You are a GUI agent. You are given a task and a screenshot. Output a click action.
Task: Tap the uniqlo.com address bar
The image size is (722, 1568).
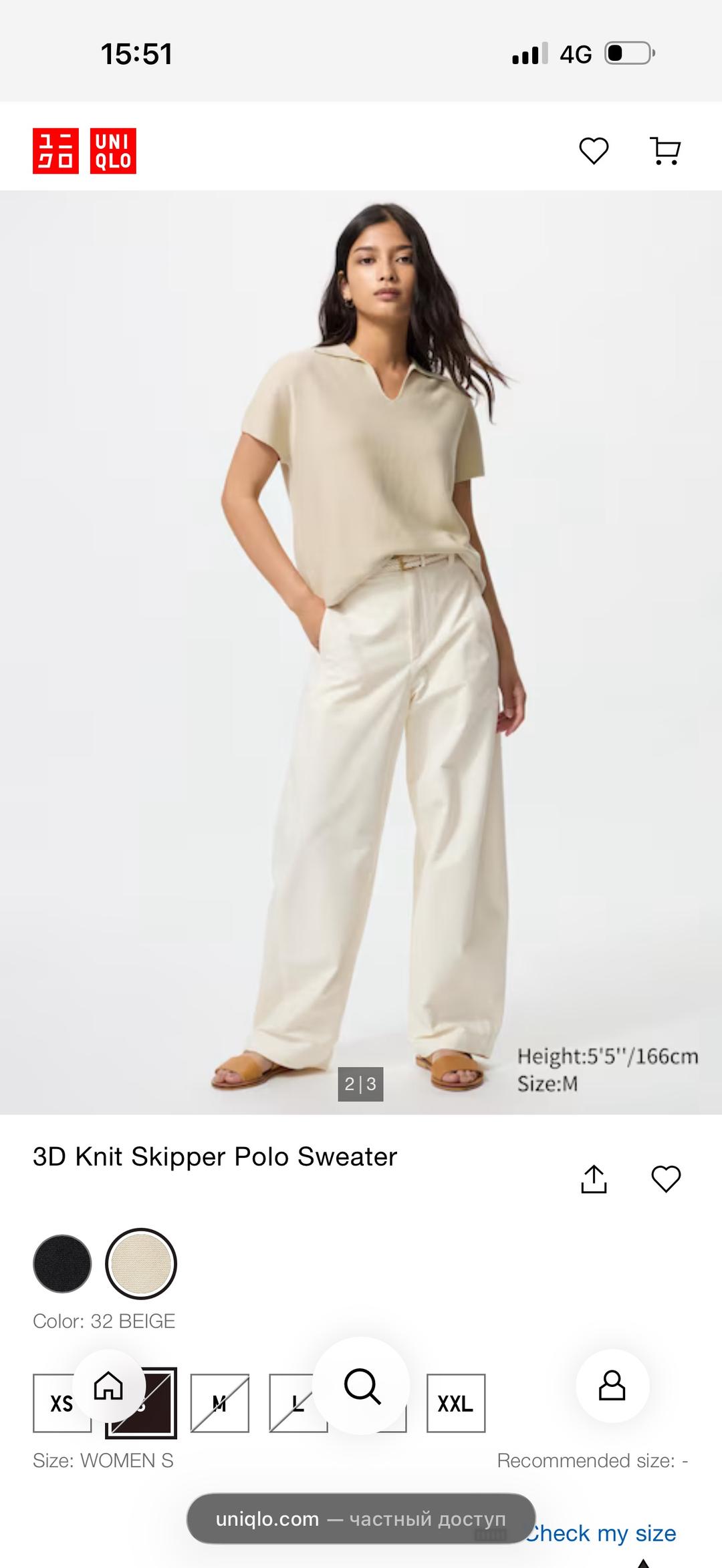[361, 1519]
